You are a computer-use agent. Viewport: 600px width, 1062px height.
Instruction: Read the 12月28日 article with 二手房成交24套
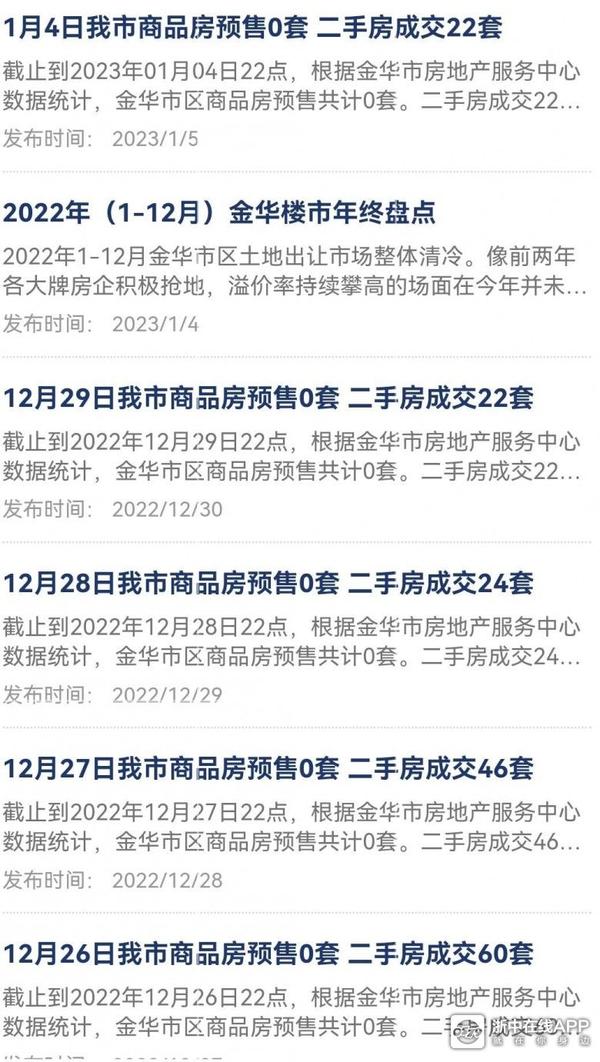[x=268, y=583]
